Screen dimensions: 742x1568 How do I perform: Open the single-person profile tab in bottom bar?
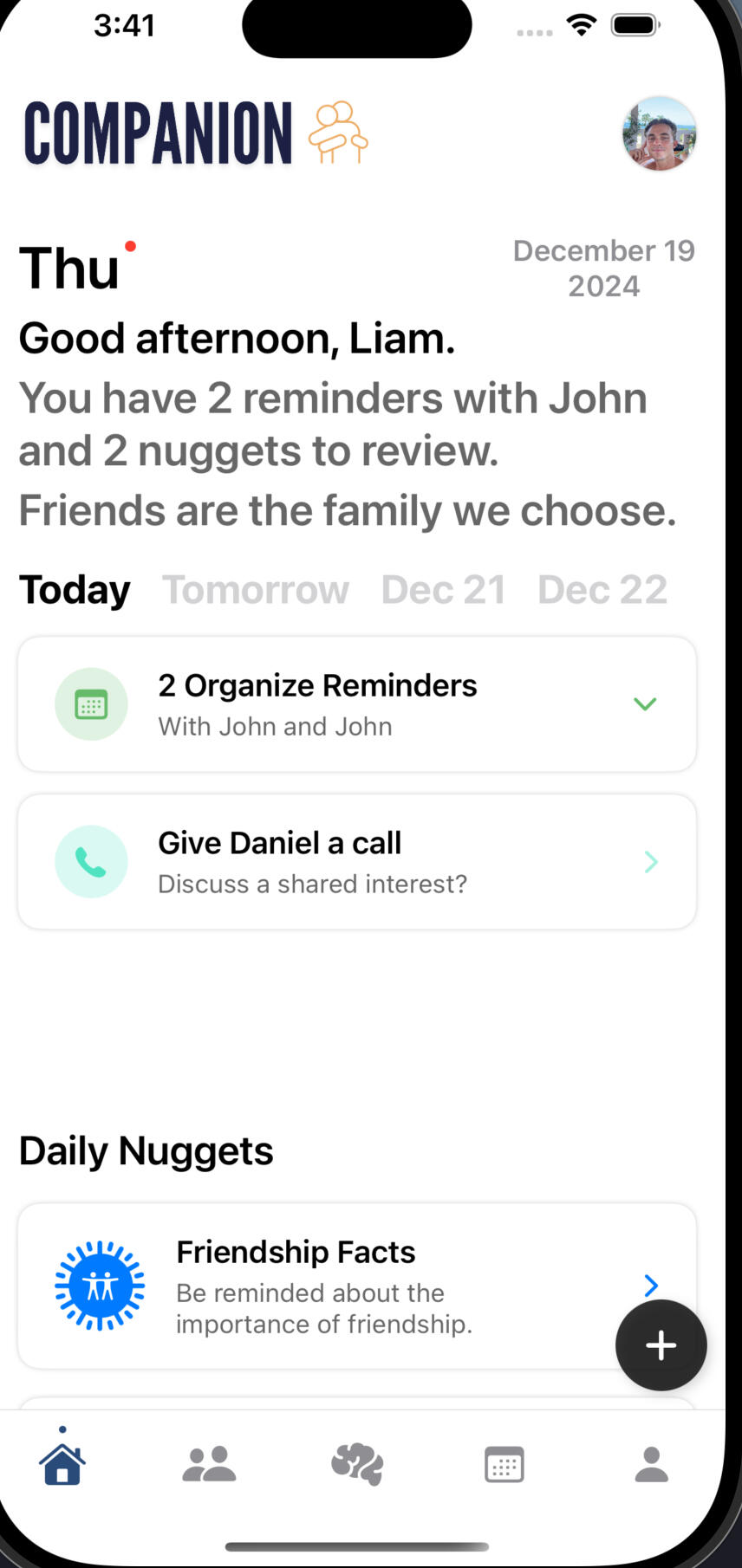click(x=652, y=1465)
